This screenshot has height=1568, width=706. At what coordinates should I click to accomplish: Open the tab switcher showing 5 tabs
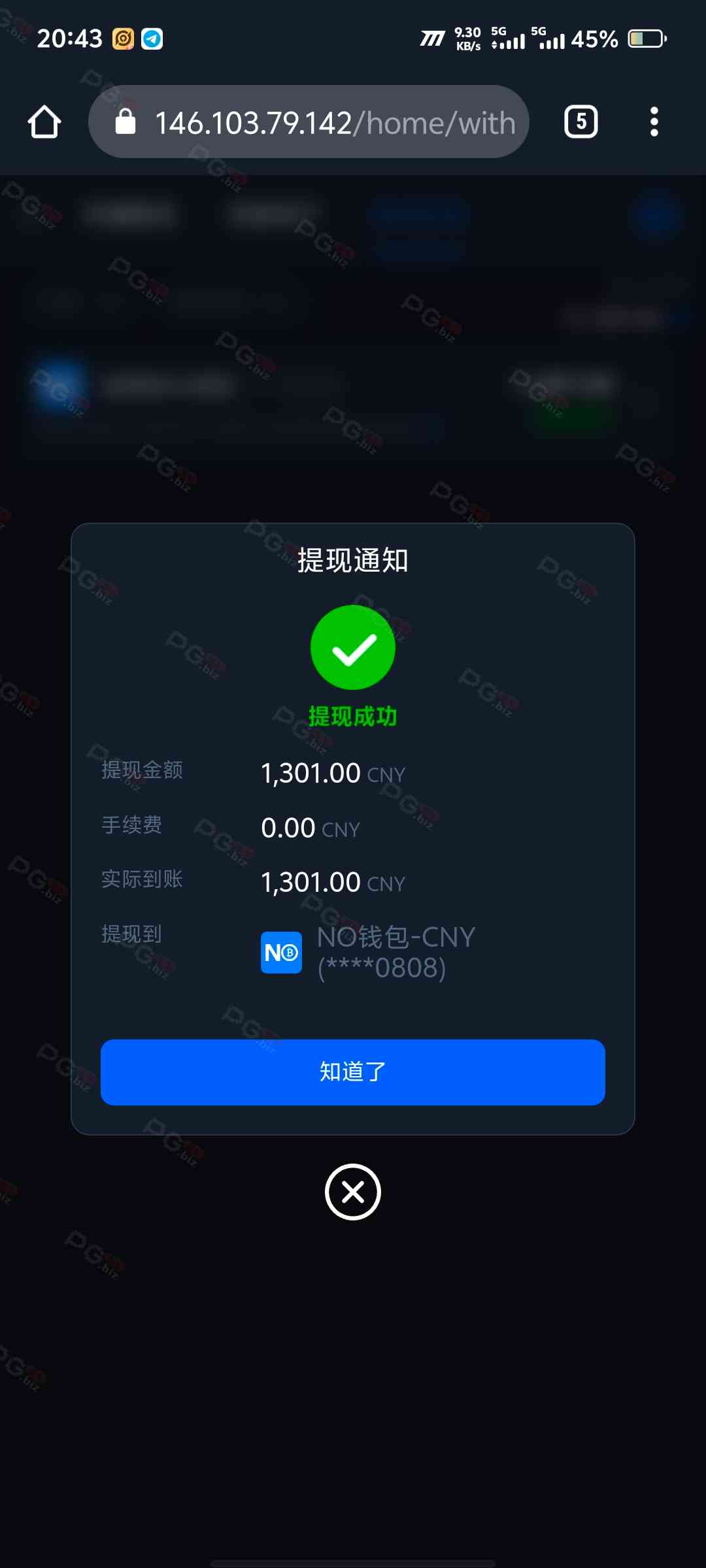(580, 122)
